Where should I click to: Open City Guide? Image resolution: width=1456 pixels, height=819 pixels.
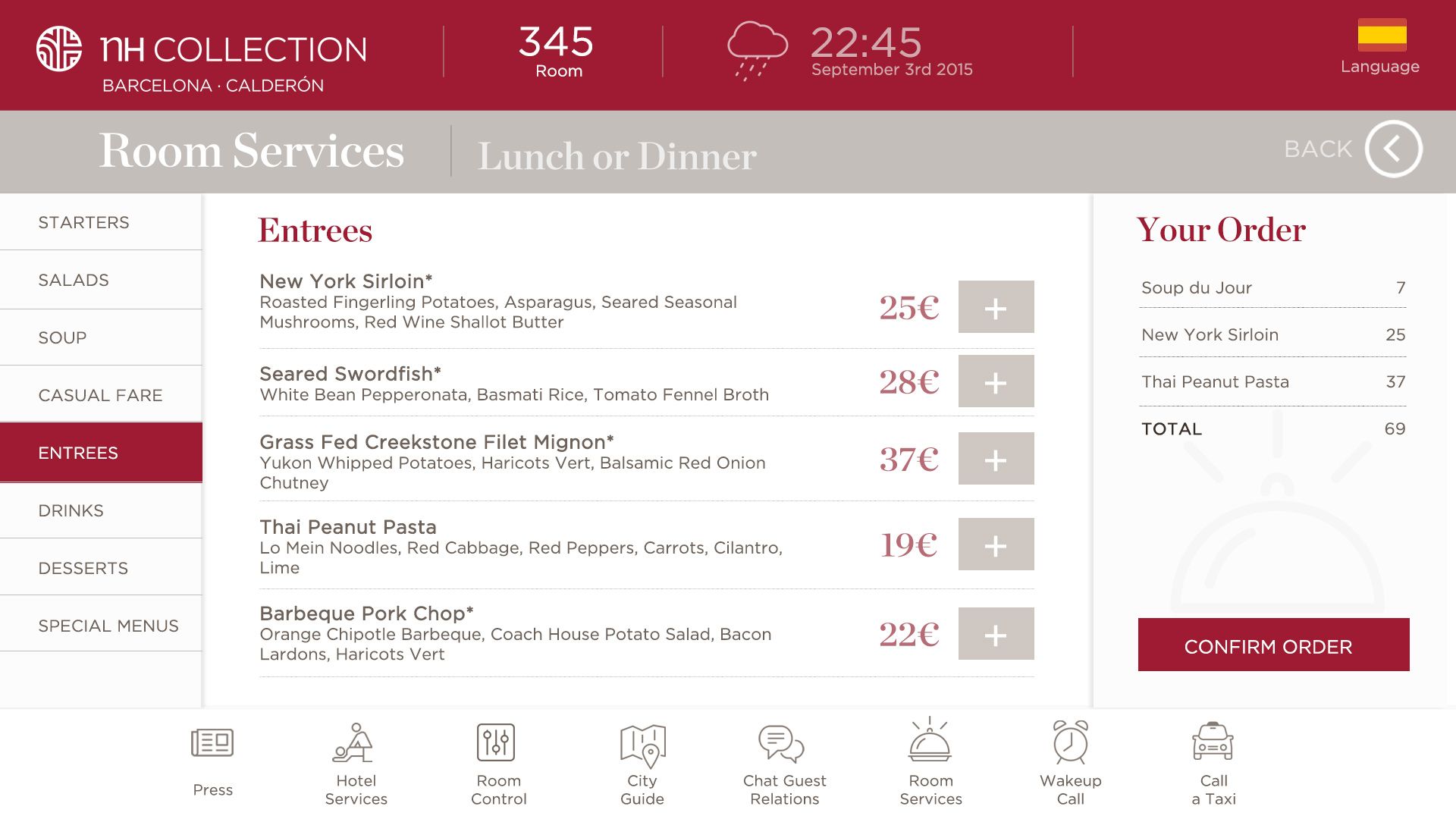[x=642, y=762]
